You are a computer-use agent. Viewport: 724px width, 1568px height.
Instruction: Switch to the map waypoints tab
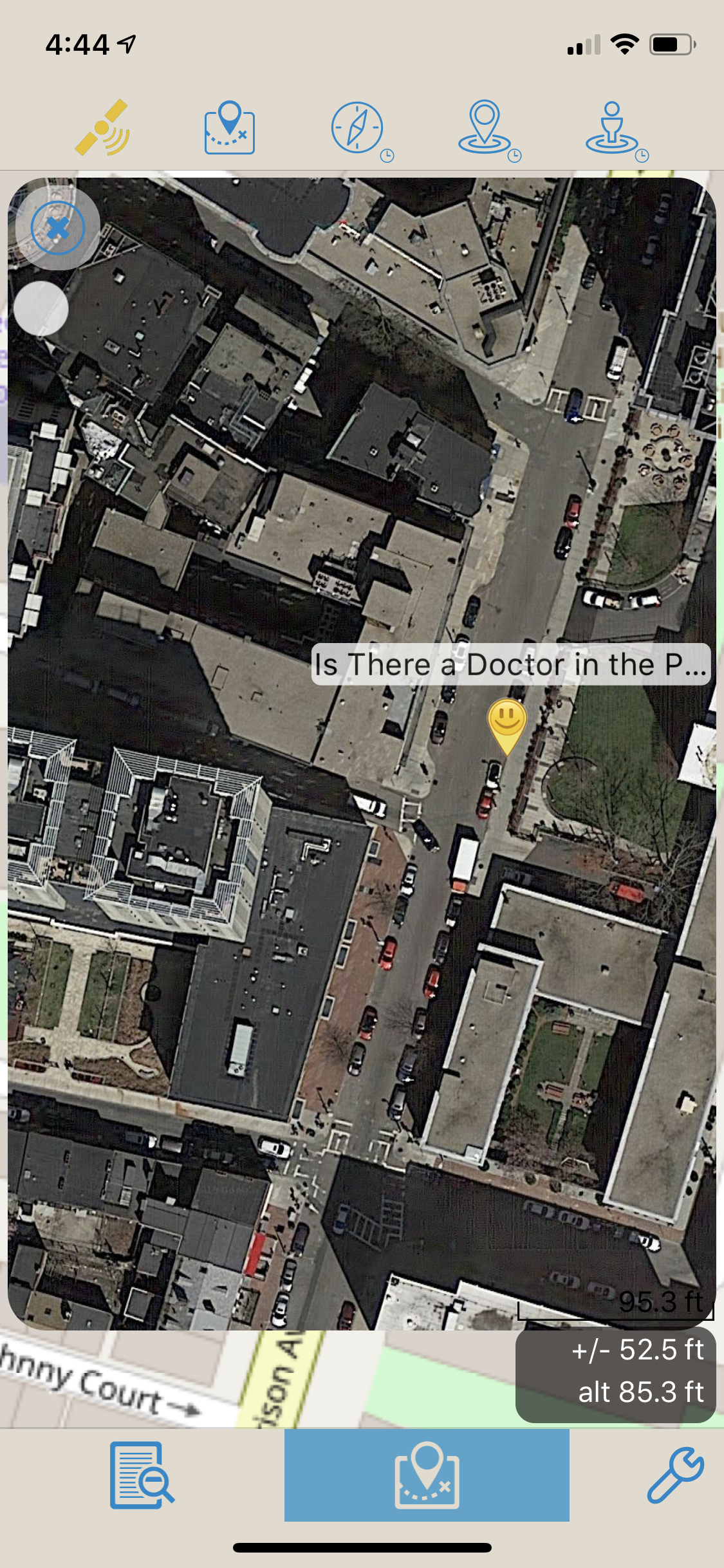click(427, 1475)
